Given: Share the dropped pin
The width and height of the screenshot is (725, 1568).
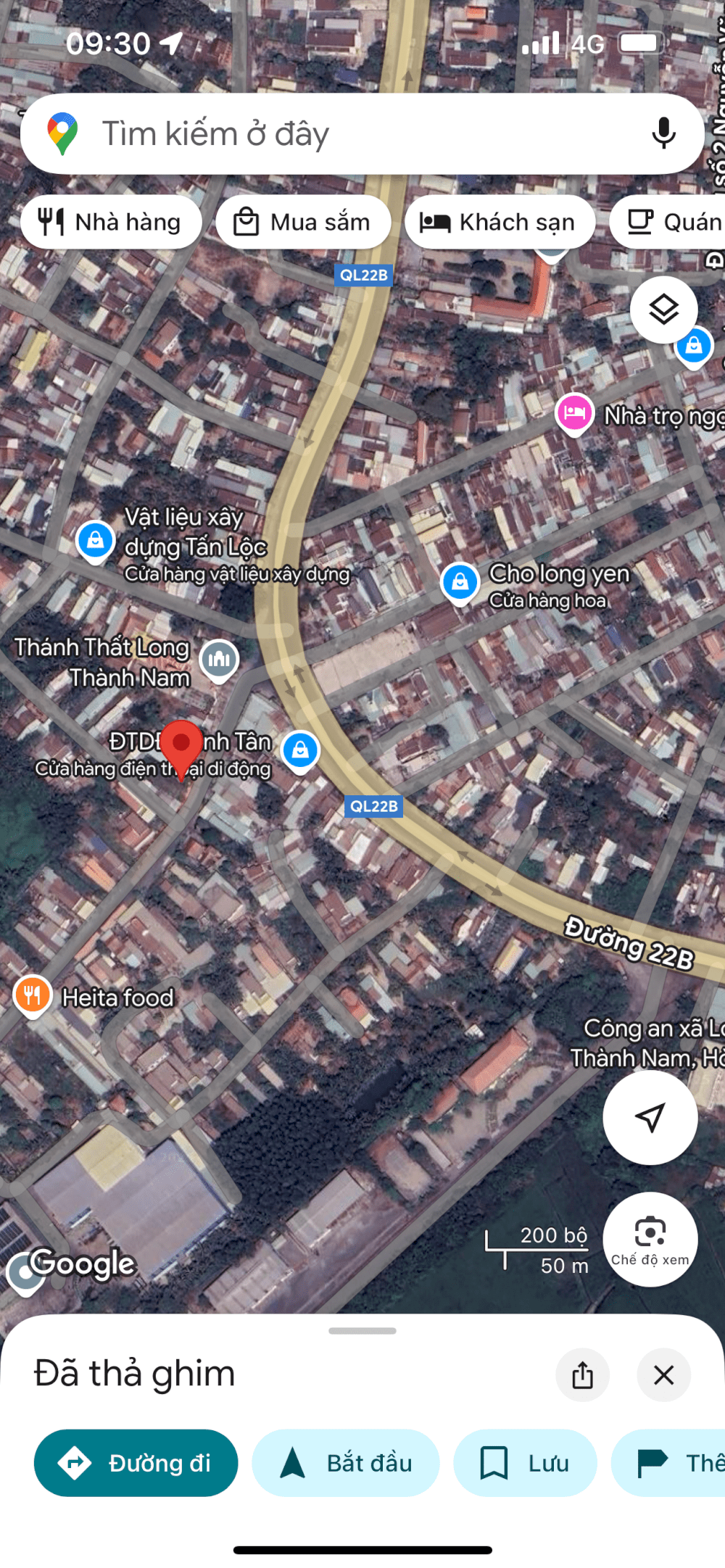Looking at the screenshot, I should (x=582, y=1374).
